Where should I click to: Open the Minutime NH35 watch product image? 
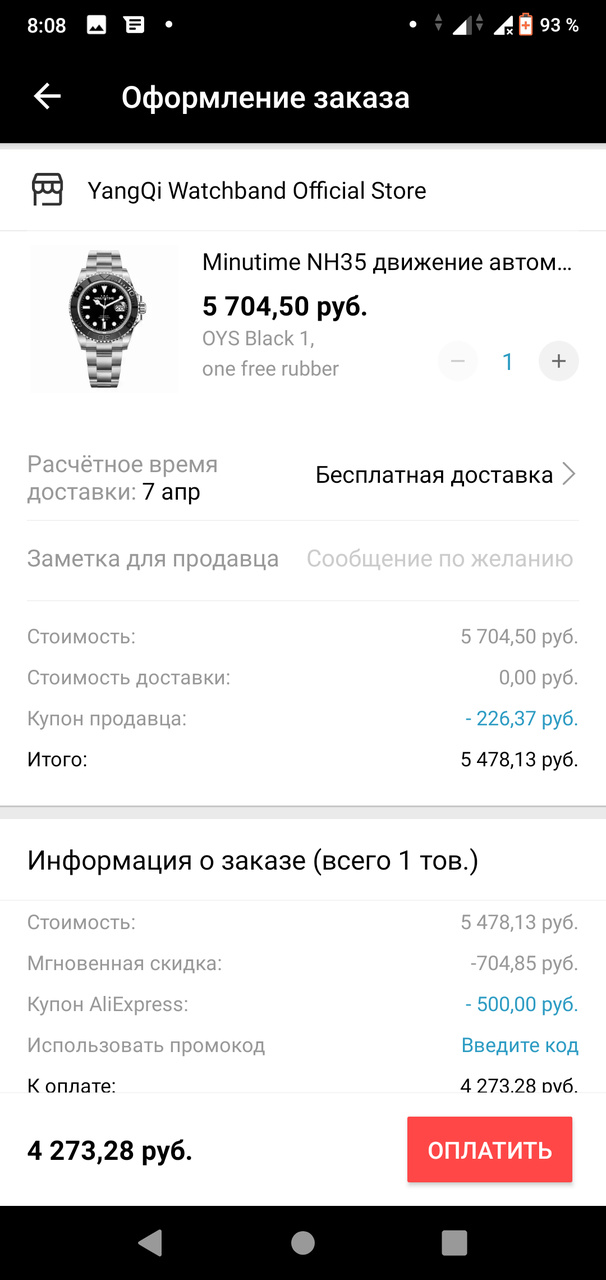(104, 317)
